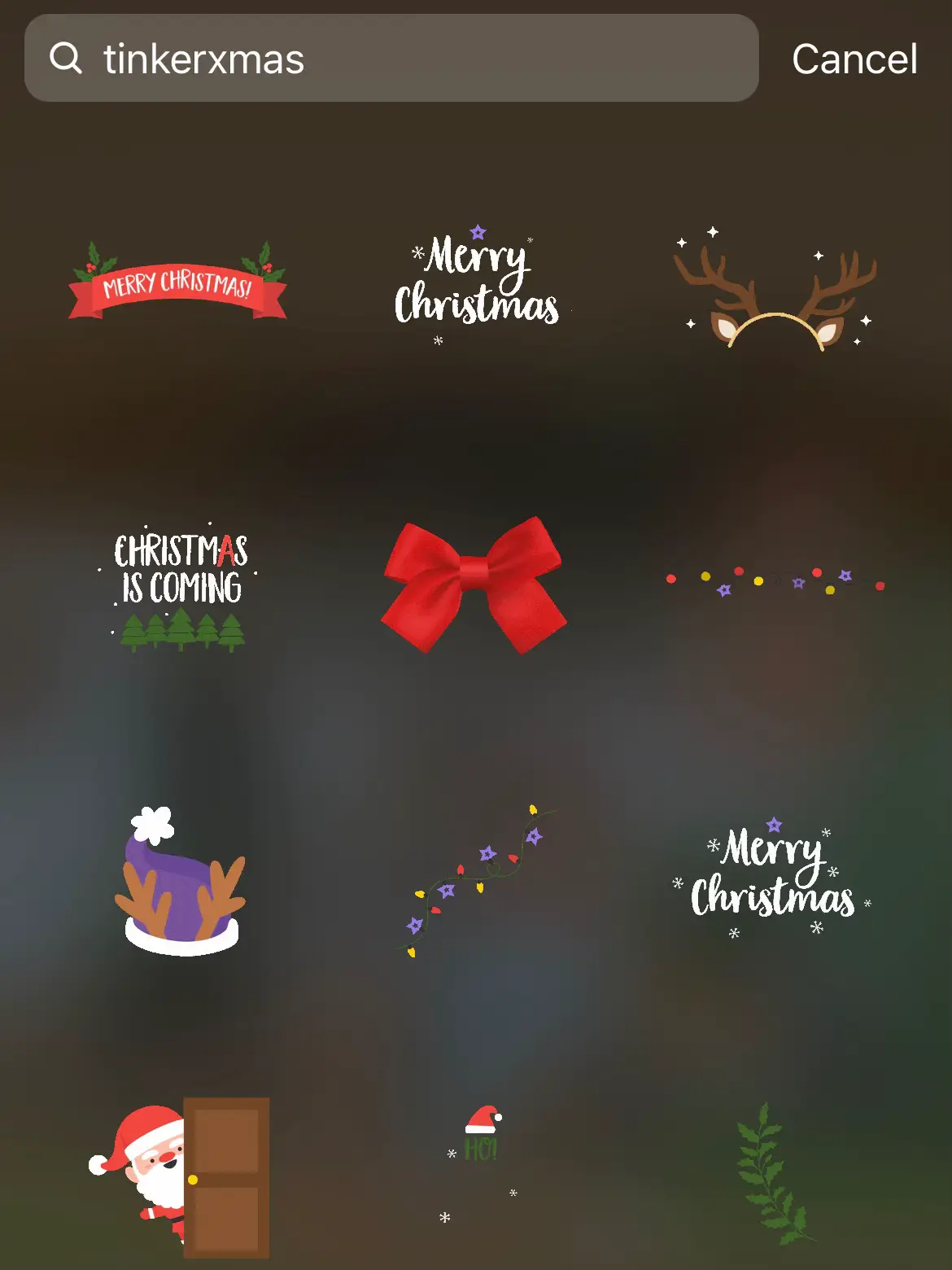Screen dimensions: 952x1270
Task: Choose the diagonal fairy lights garland sticker
Action: click(476, 879)
